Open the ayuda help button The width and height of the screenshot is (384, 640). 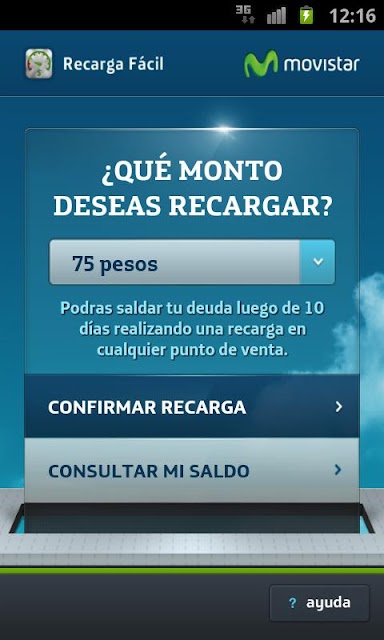tap(320, 603)
